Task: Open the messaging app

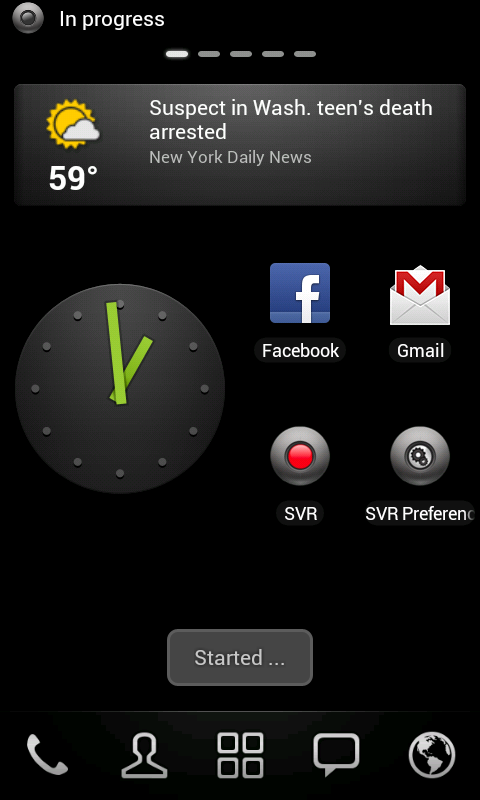Action: click(x=336, y=755)
